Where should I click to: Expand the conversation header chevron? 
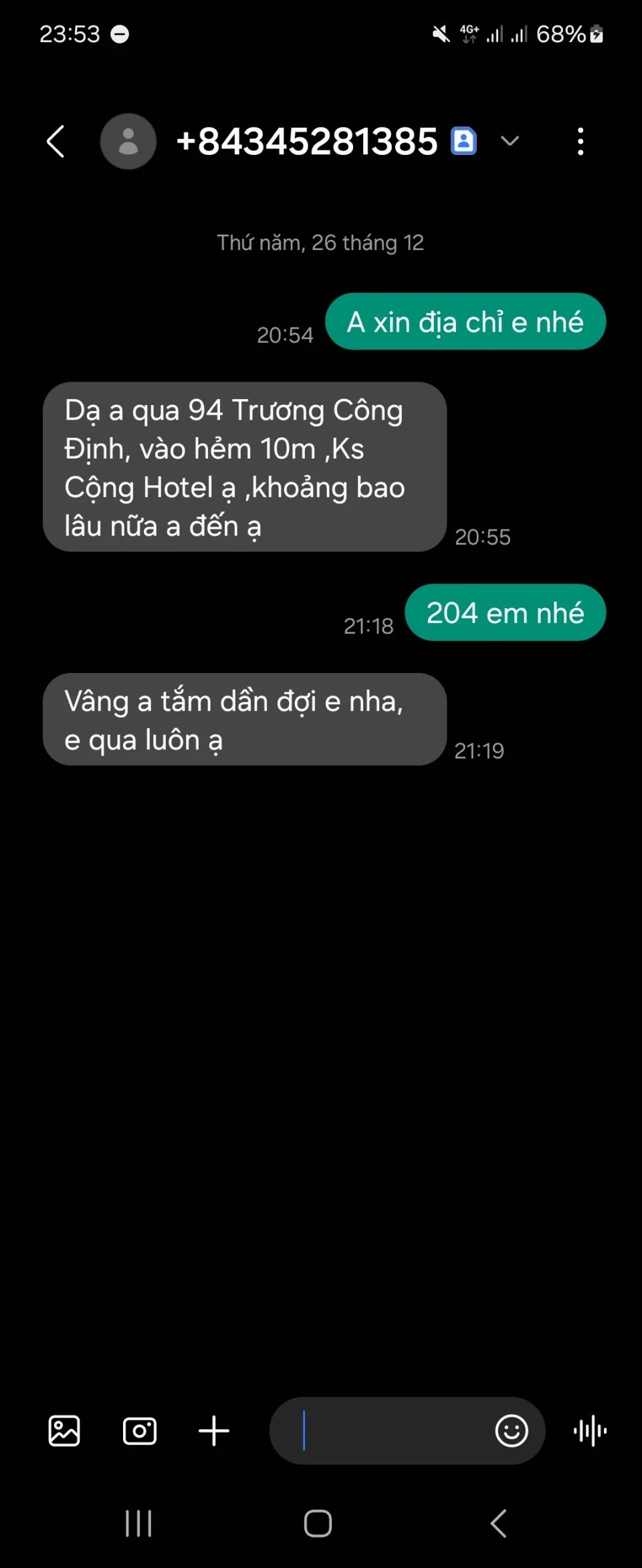coord(510,141)
